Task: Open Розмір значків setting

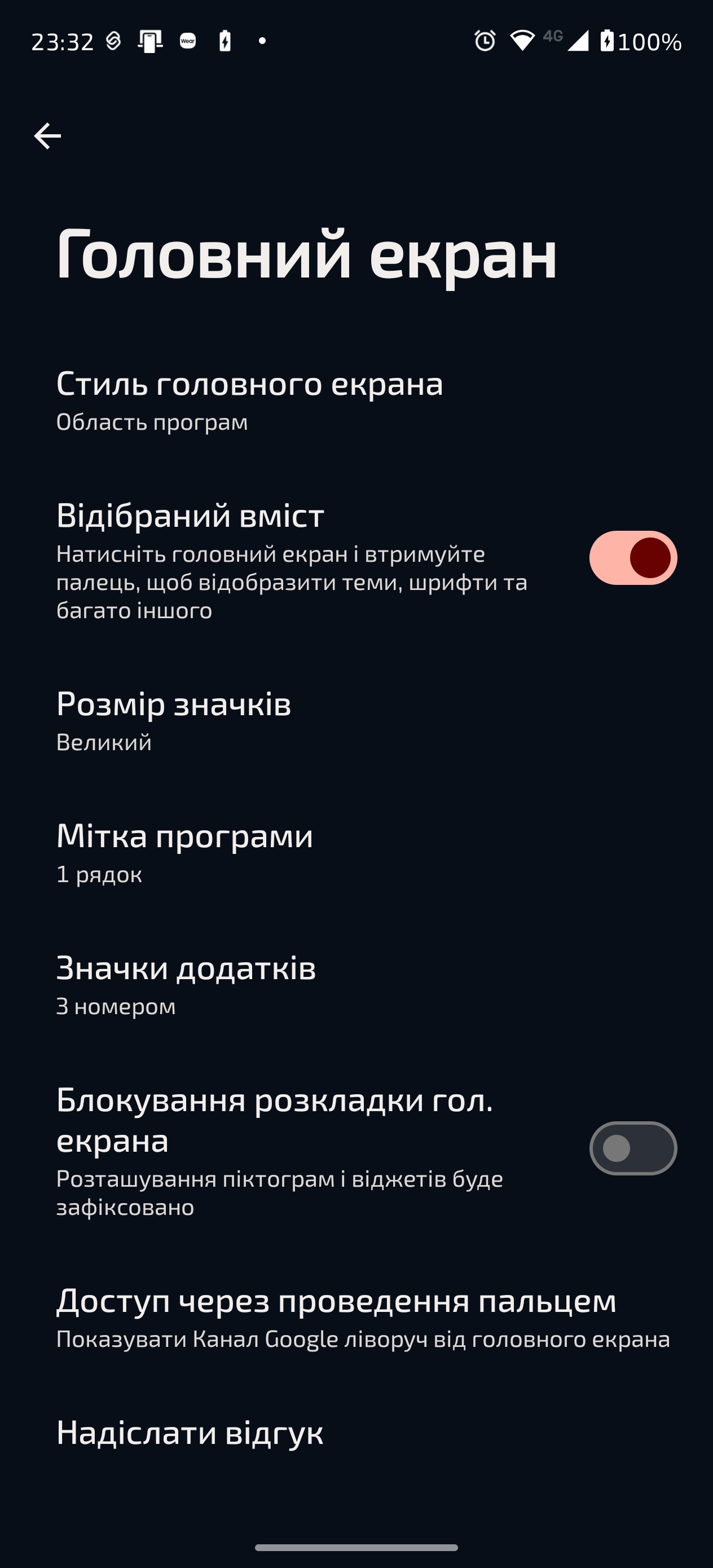Action: (x=174, y=720)
